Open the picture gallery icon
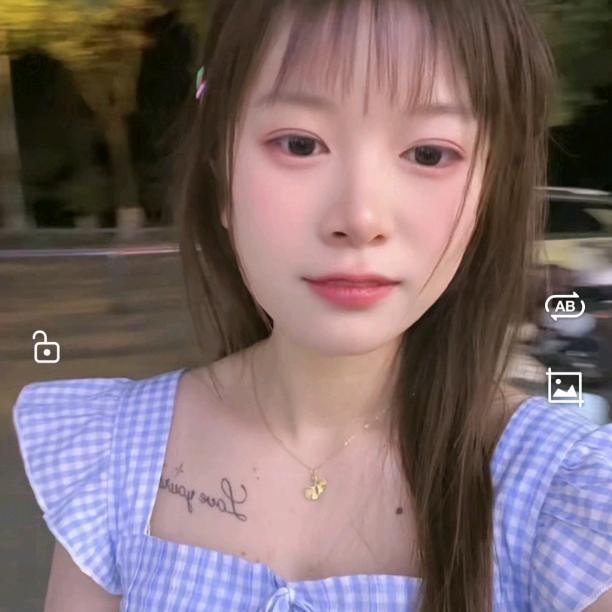The height and width of the screenshot is (612, 612). [565, 387]
